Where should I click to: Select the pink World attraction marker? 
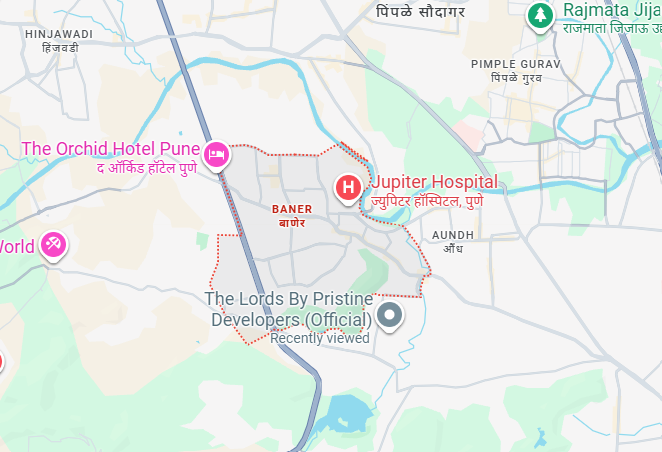click(54, 245)
